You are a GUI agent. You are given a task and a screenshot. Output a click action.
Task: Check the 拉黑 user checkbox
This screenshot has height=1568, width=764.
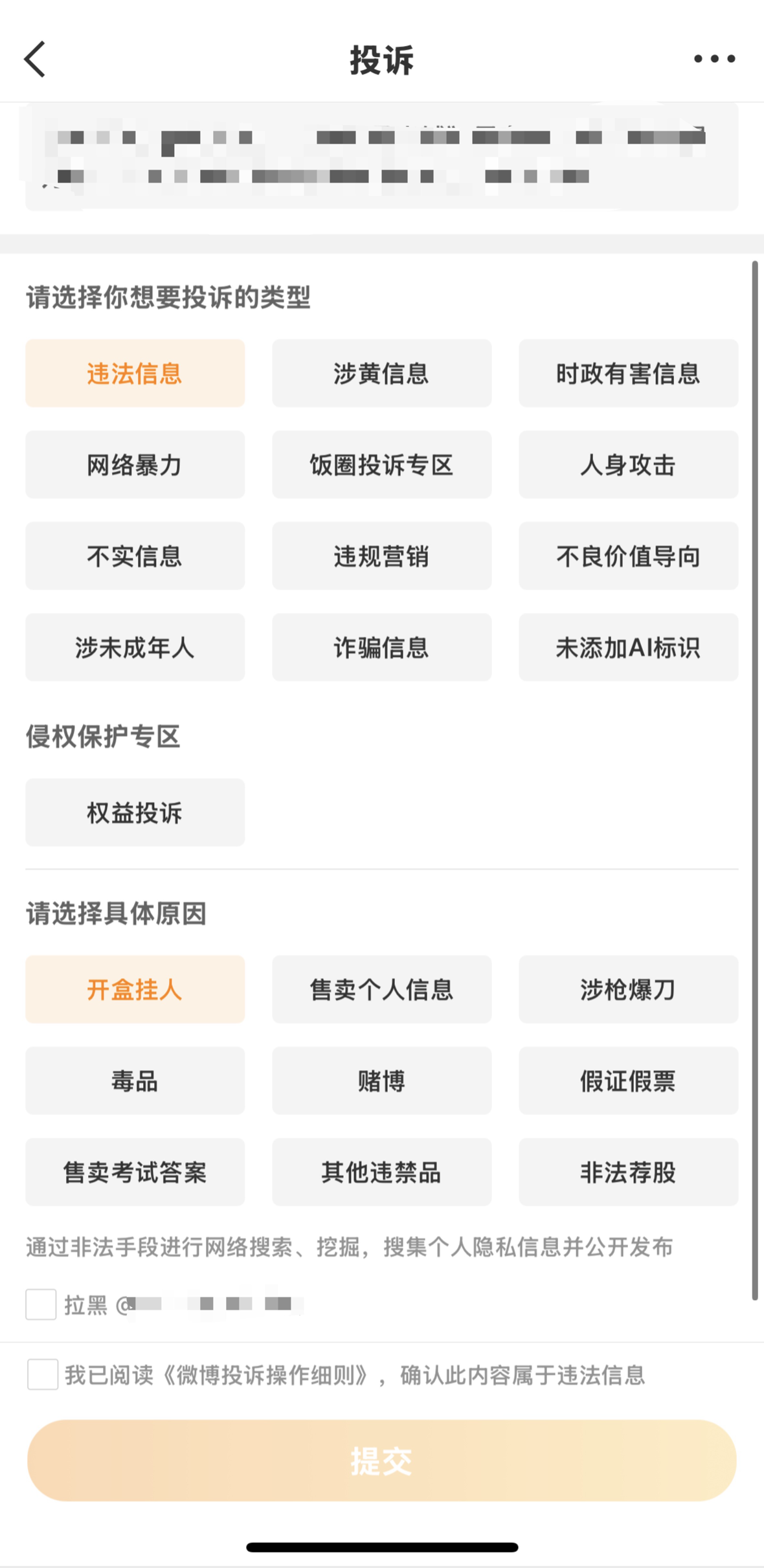[41, 1305]
